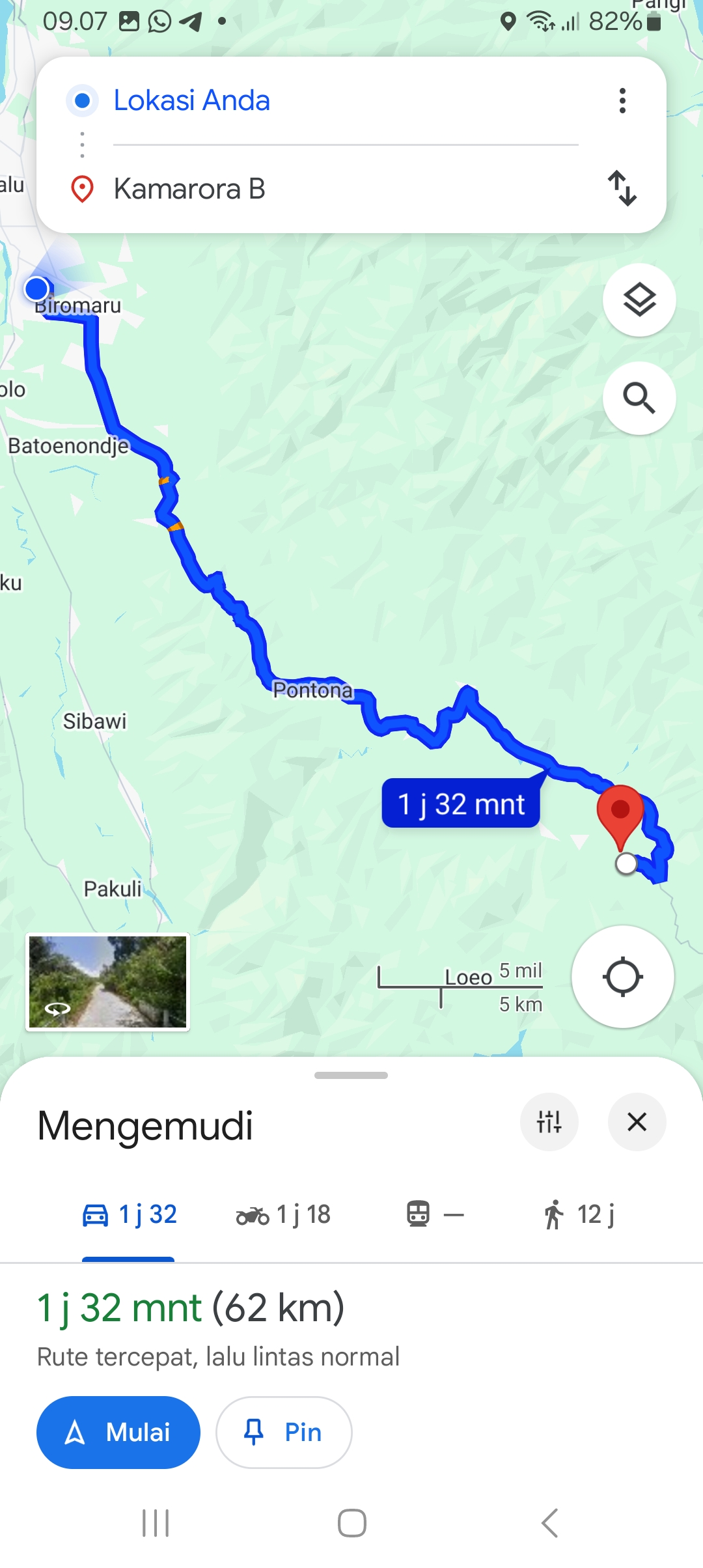Go back using system navigation
The image size is (703, 1568).
(x=549, y=1523)
